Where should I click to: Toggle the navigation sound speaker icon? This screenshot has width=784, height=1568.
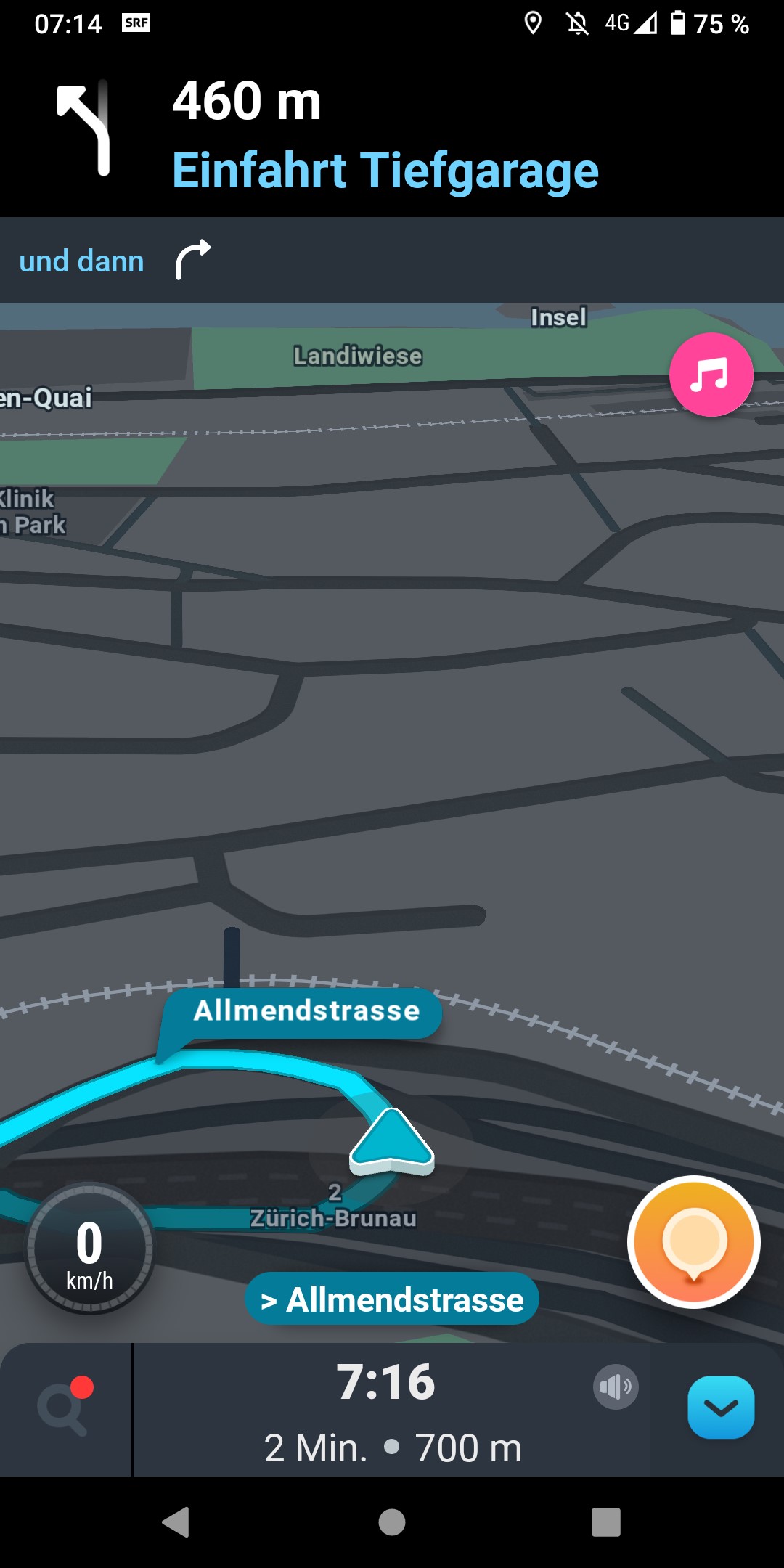[616, 1387]
